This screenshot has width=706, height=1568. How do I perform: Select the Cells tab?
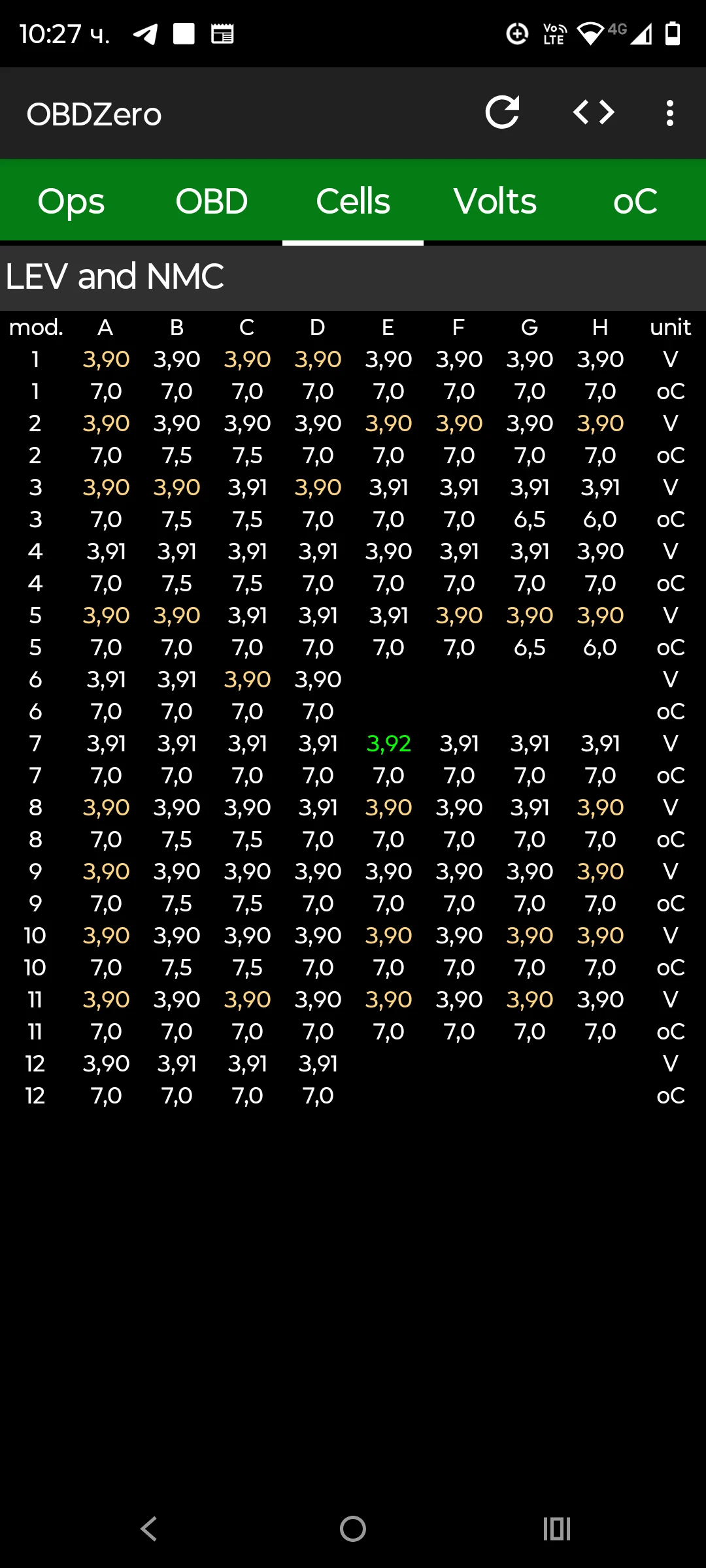[353, 201]
